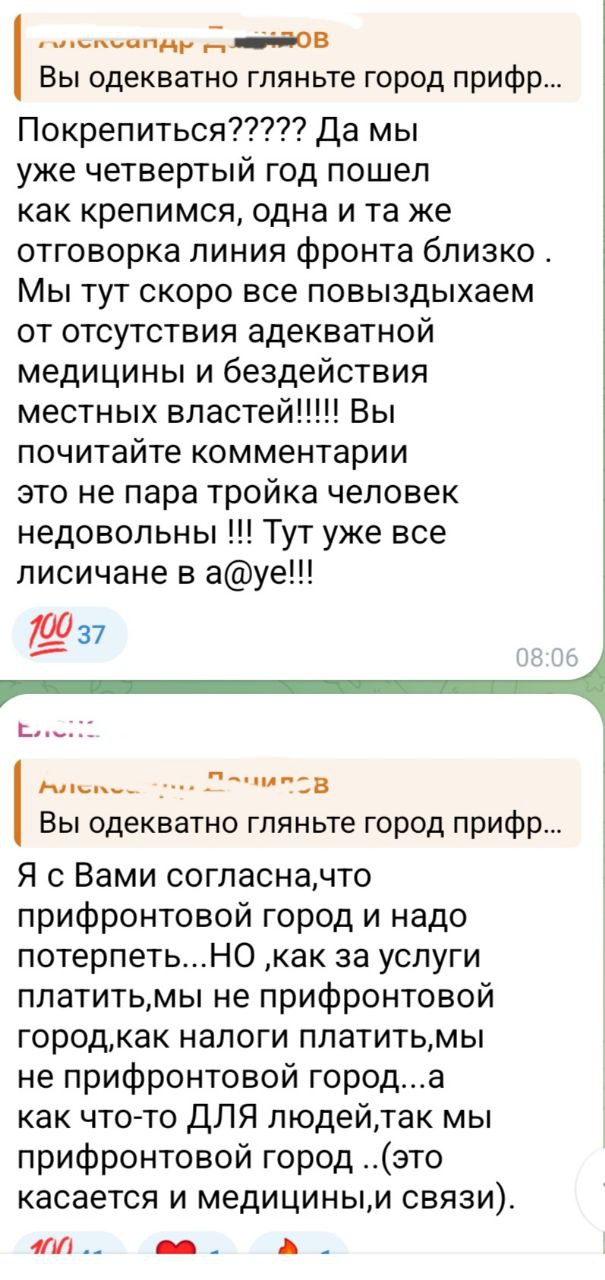Screen dimensions: 605x1280
Task: Open the quoted reply above 'Я с Вами согласна'
Action: click(x=298, y=803)
